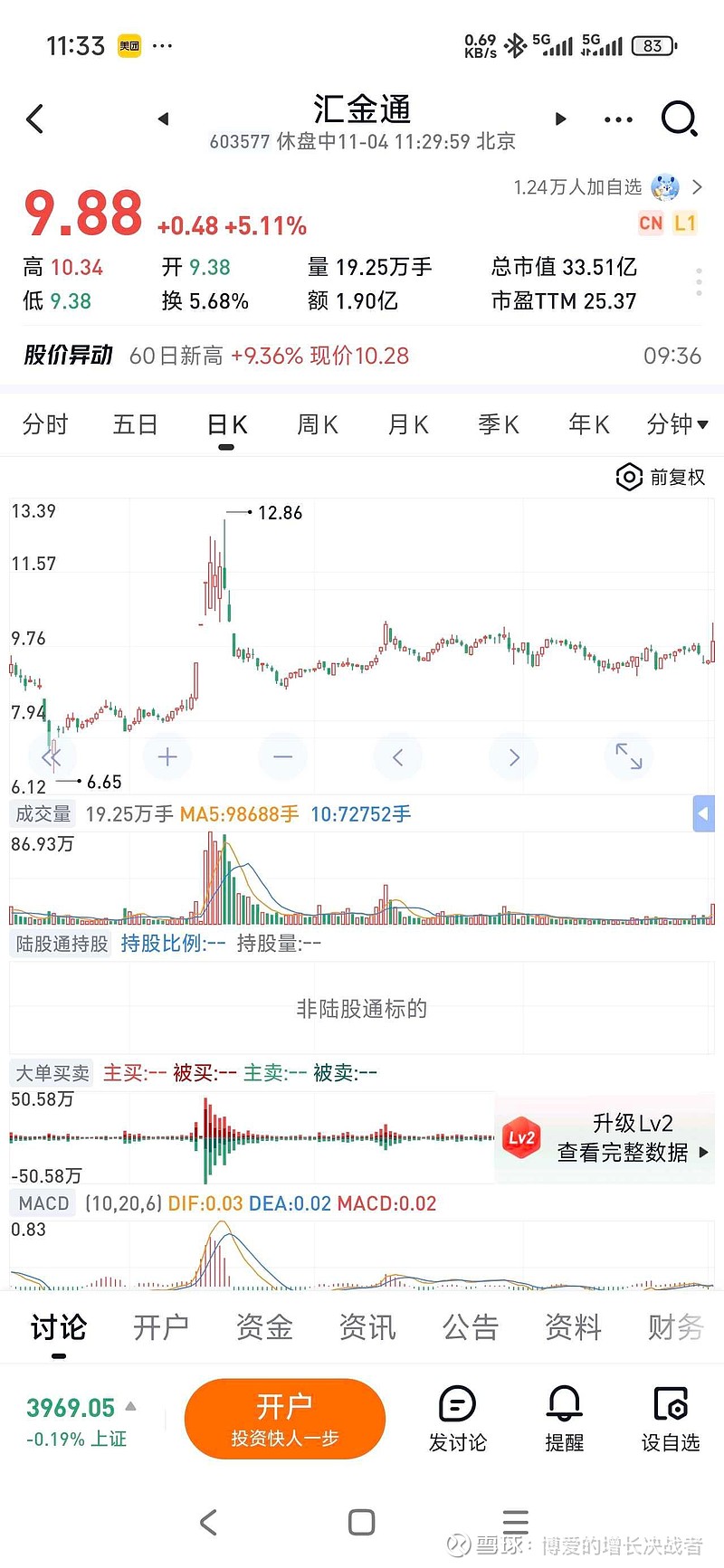
Task: Add the stock with 设自选
Action: coord(671,1419)
